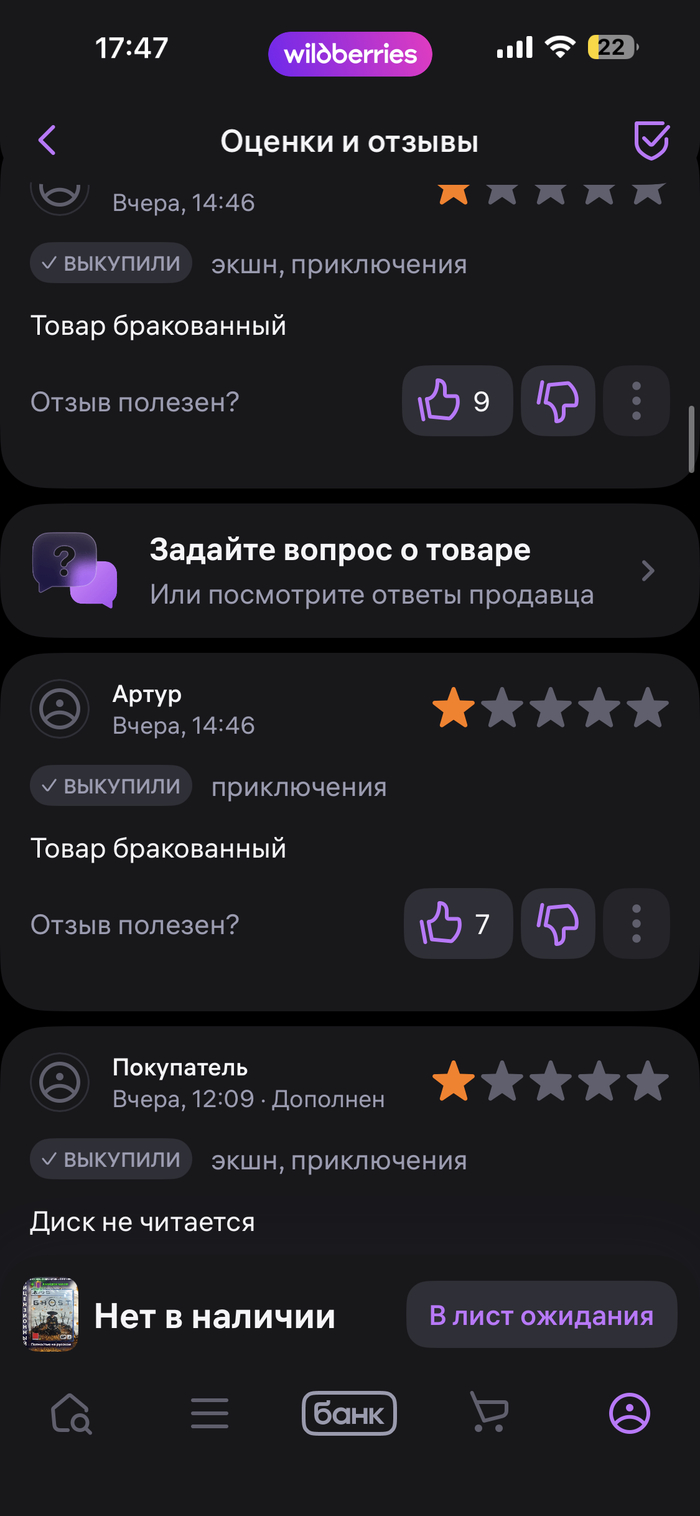Like Артур's review
Screen dimensions: 700x1516
458,924
